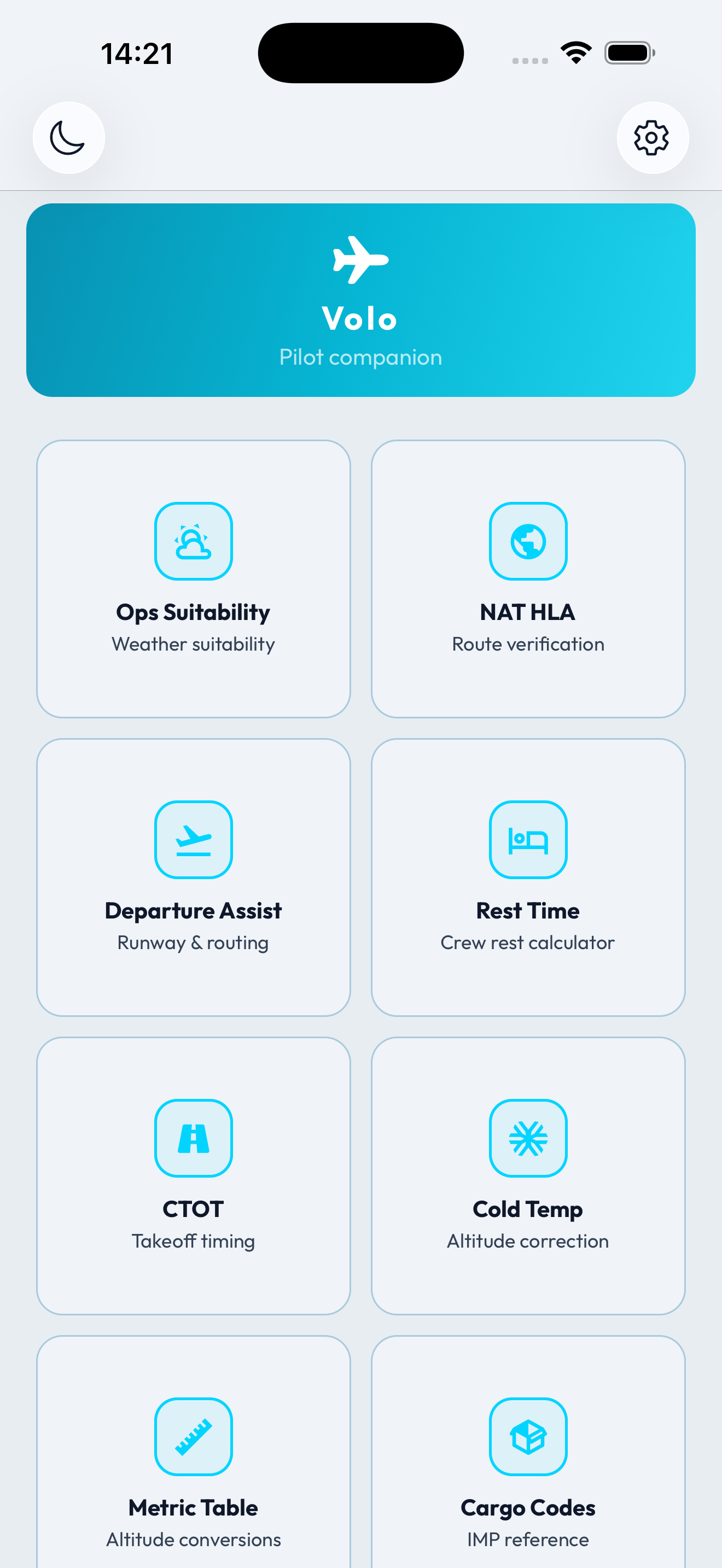Open Cargo Codes IMP reference
This screenshot has width=722, height=1568.
(x=528, y=1461)
